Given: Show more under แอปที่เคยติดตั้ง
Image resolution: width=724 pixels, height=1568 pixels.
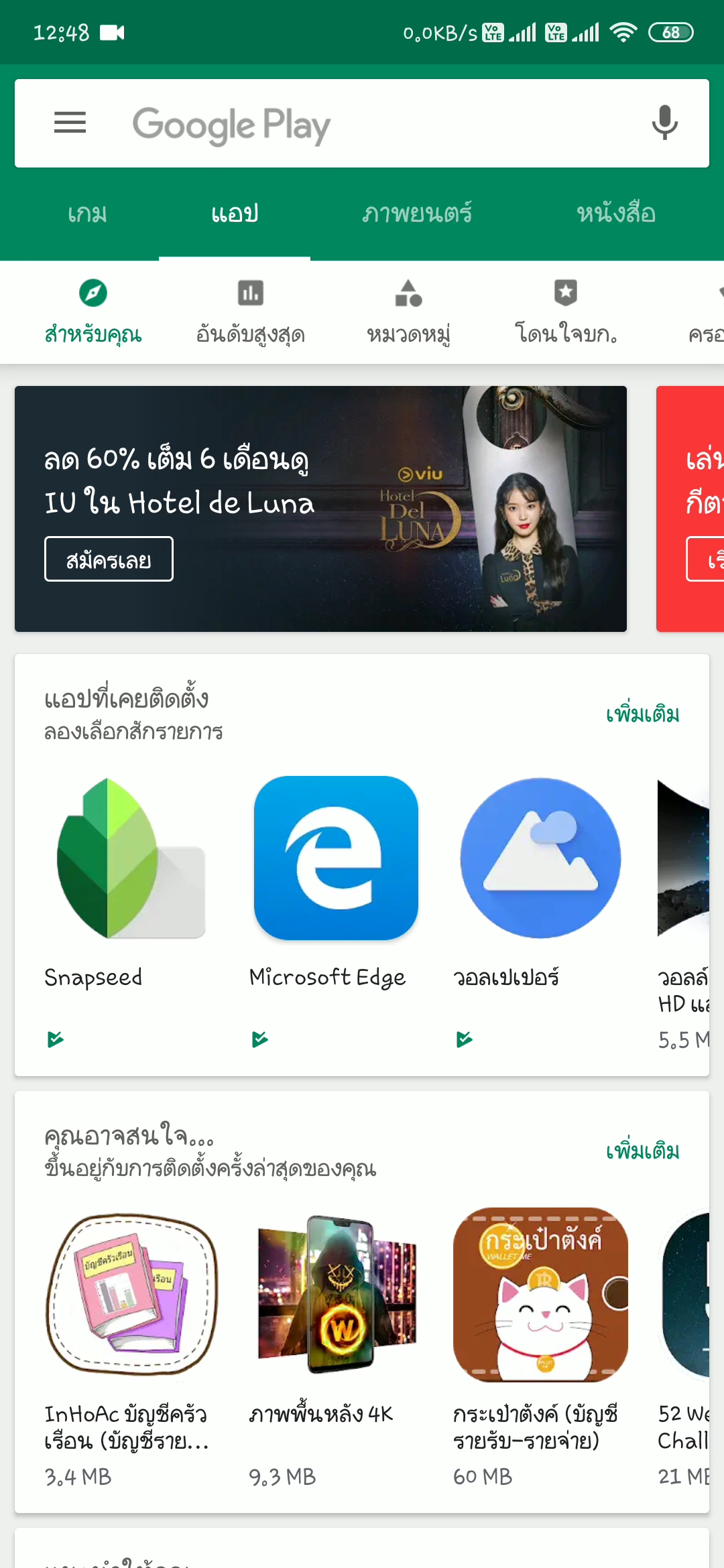Looking at the screenshot, I should pyautogui.click(x=642, y=714).
